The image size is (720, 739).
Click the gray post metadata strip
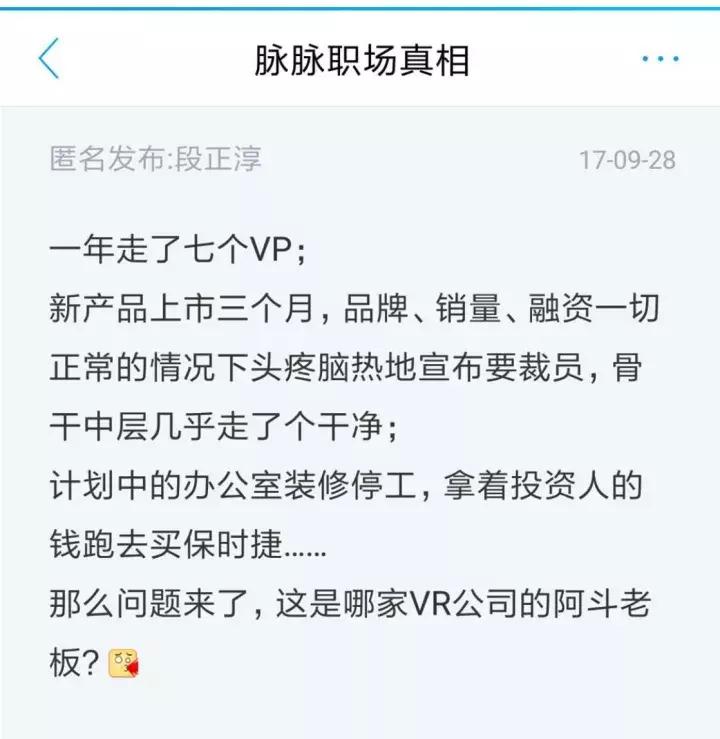pyautogui.click(x=360, y=156)
